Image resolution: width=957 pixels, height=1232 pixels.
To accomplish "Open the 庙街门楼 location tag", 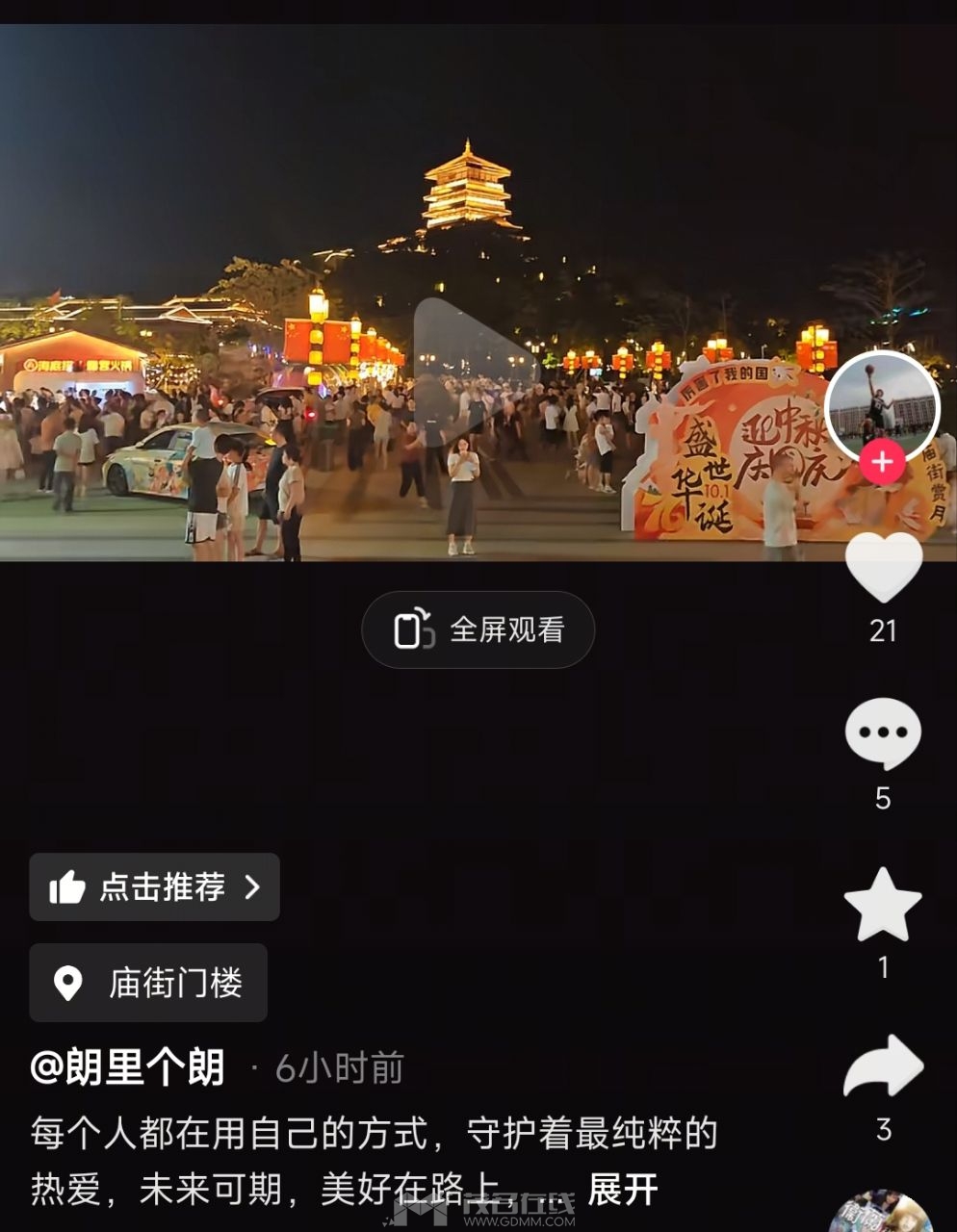I will point(148,983).
